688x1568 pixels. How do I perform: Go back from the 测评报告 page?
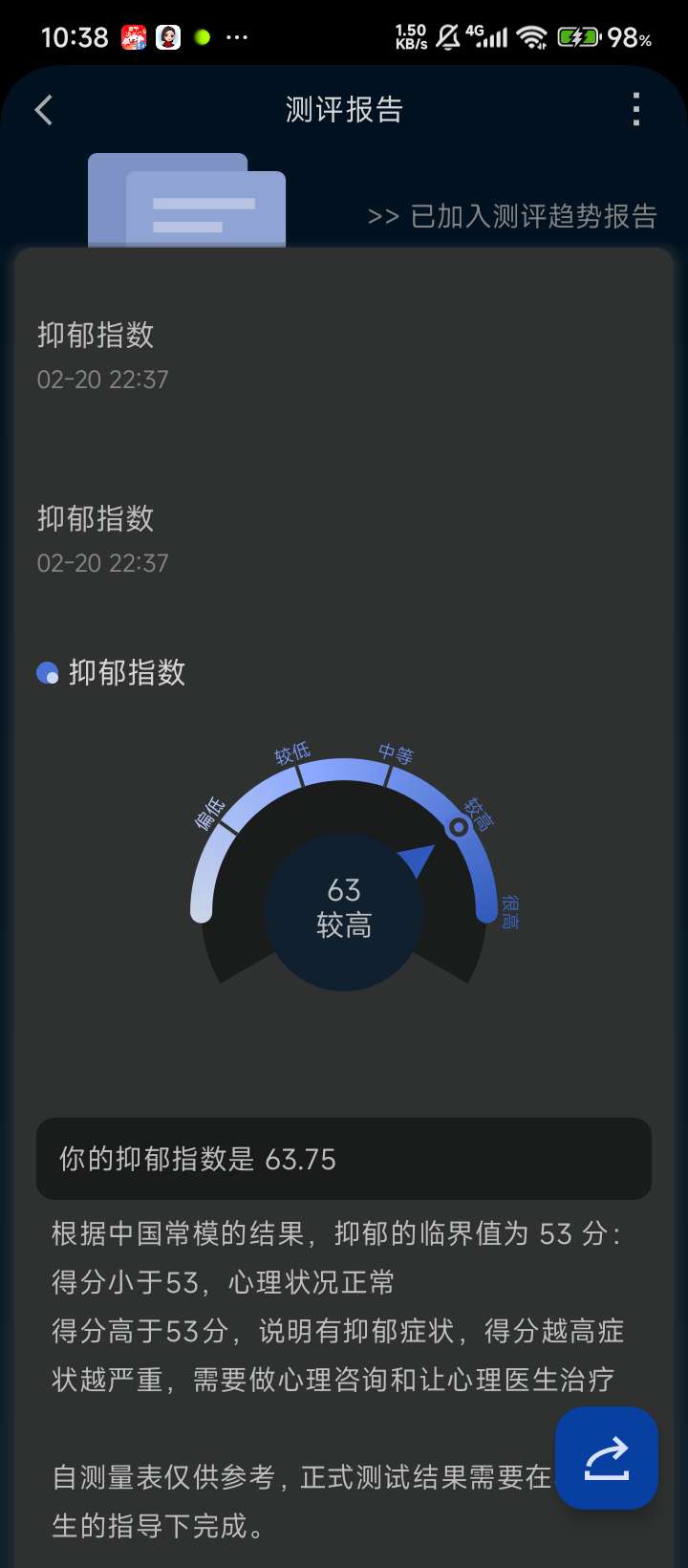[44, 110]
